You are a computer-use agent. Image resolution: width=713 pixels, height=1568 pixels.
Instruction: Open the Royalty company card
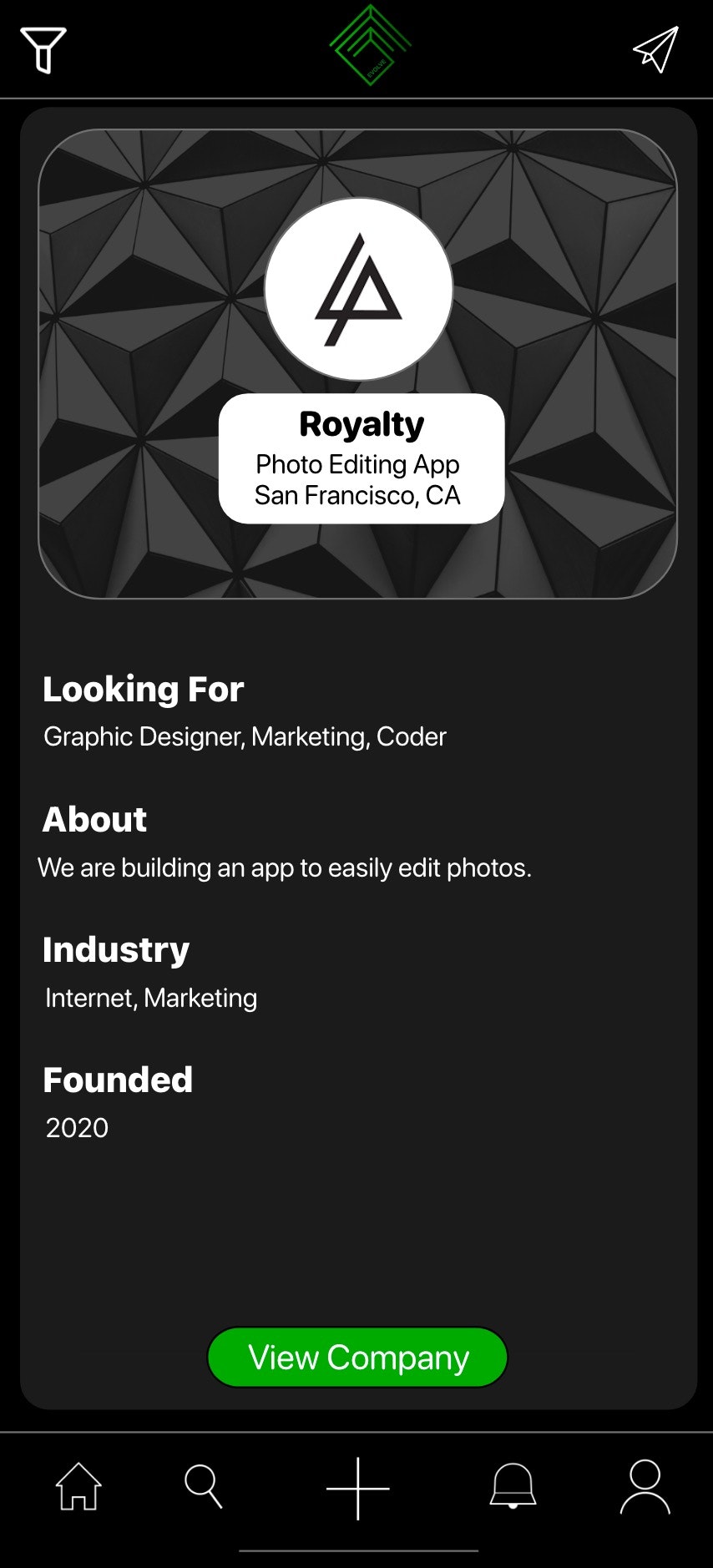(x=357, y=364)
